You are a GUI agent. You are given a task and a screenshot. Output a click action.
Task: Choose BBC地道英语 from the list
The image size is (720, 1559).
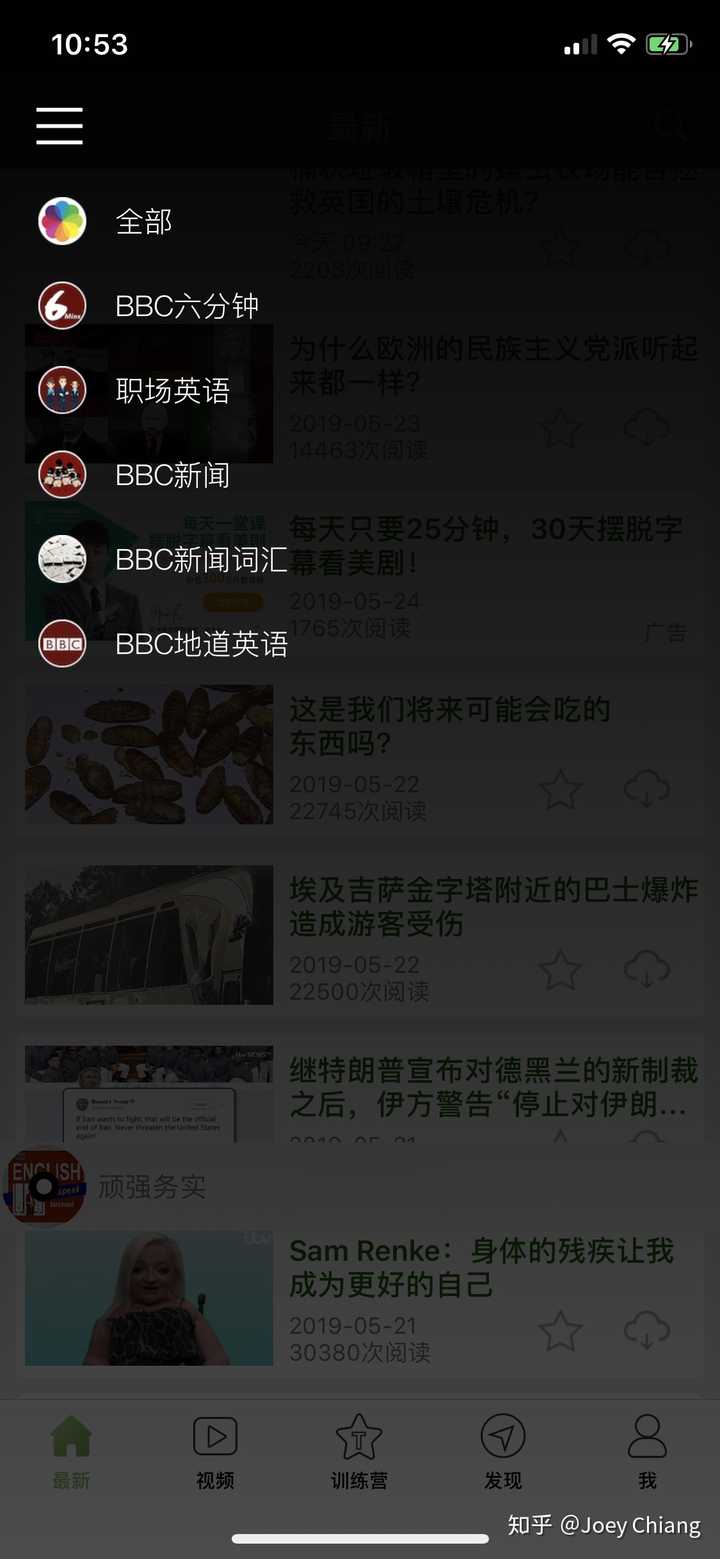201,645
